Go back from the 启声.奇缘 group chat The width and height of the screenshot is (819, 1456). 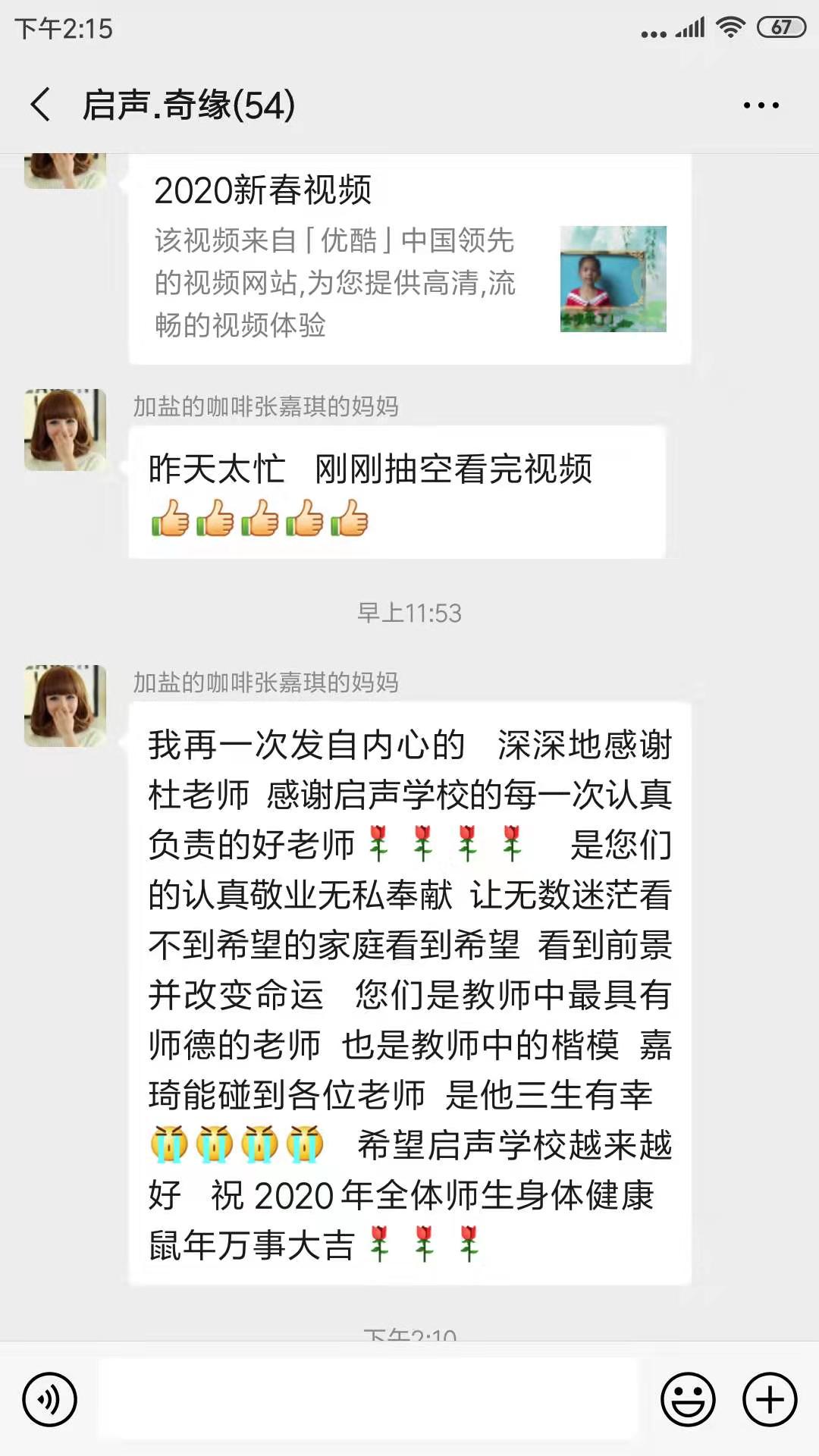[x=41, y=105]
